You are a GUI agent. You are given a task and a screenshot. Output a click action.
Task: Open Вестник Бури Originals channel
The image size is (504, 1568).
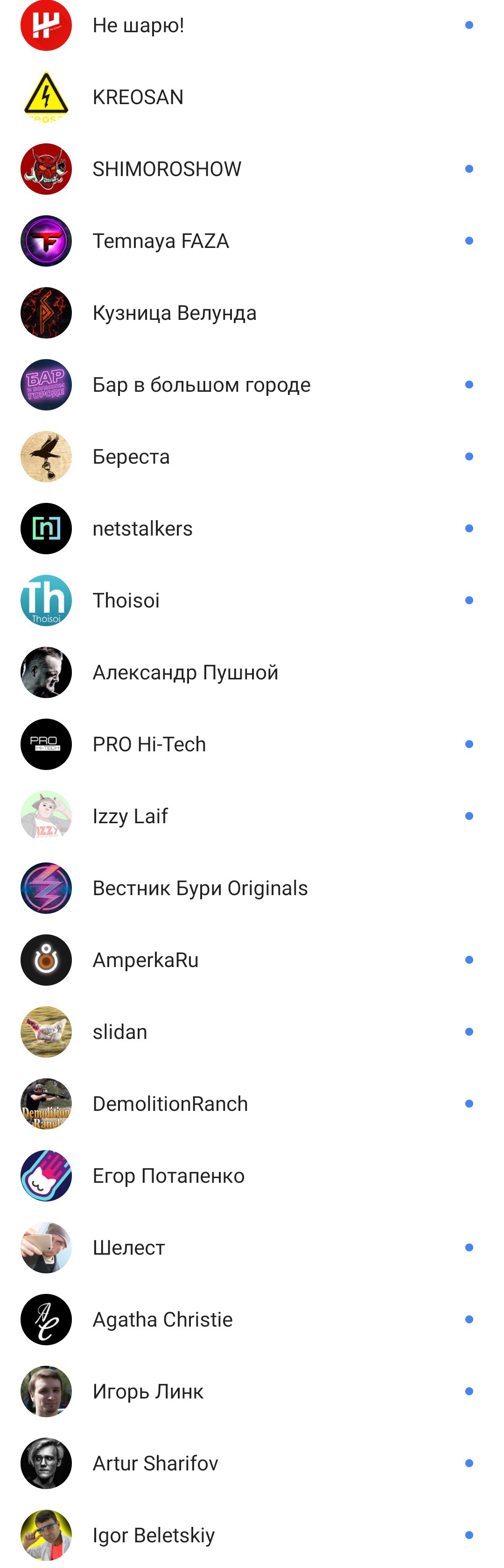click(x=200, y=888)
